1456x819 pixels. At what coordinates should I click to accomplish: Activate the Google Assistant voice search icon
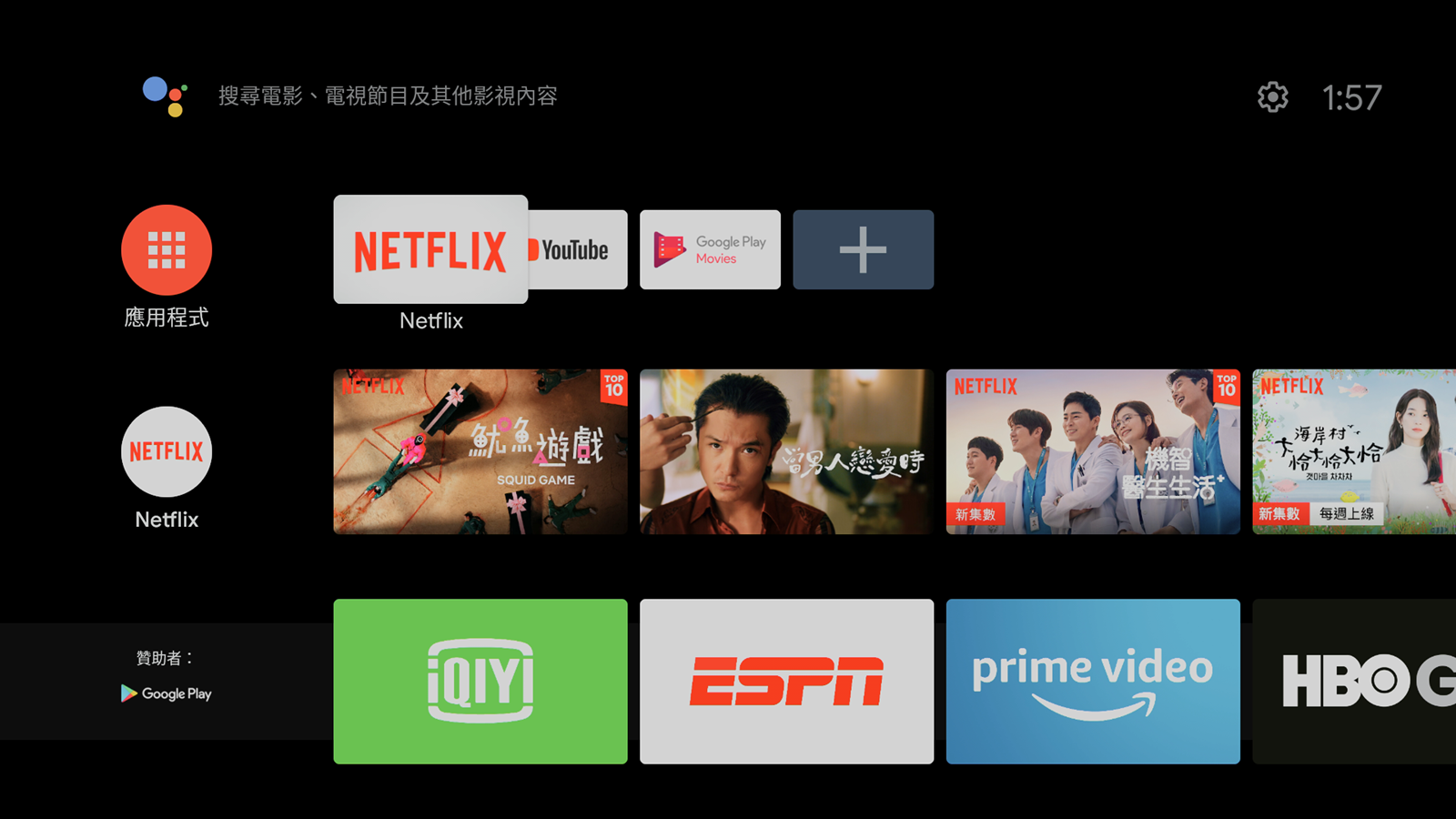(x=165, y=96)
